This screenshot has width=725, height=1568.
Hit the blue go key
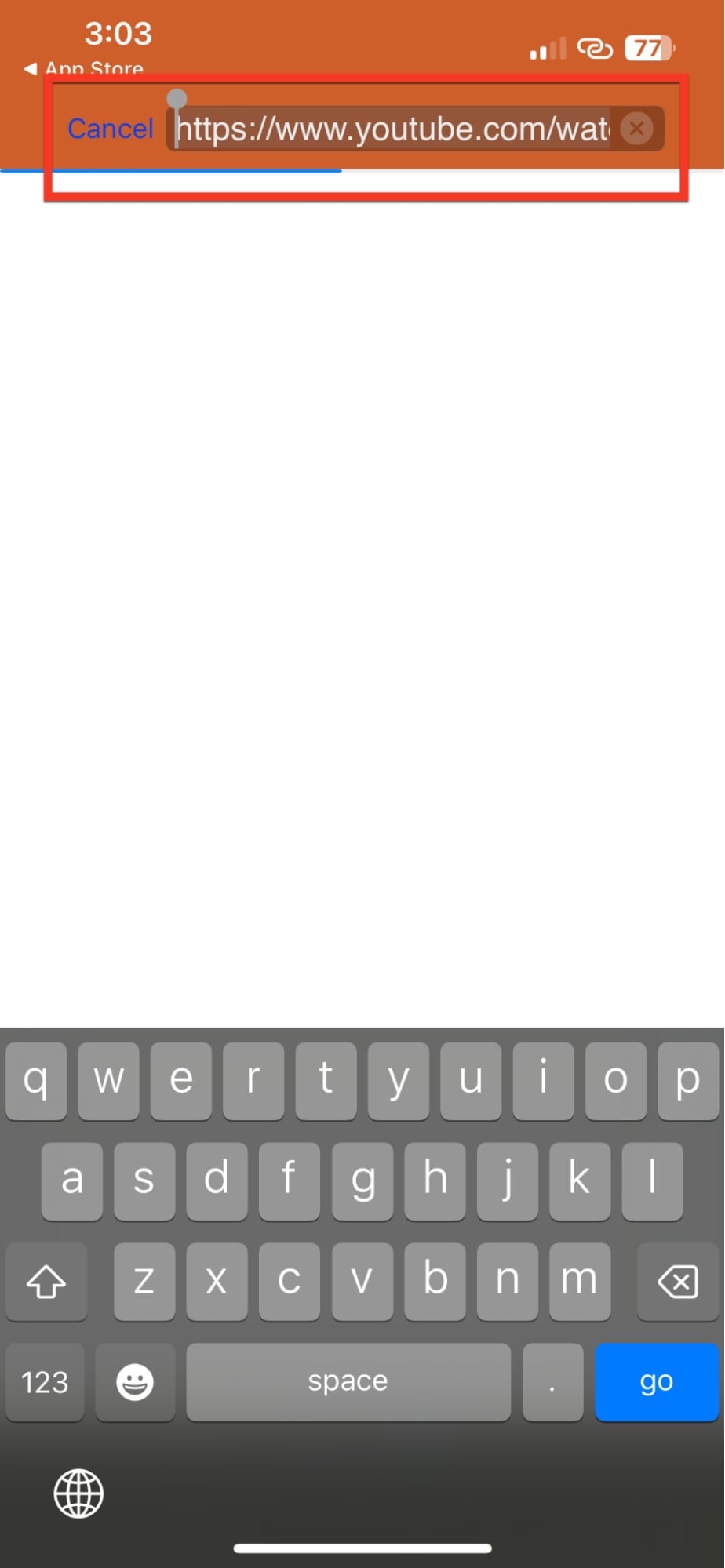click(x=656, y=1381)
